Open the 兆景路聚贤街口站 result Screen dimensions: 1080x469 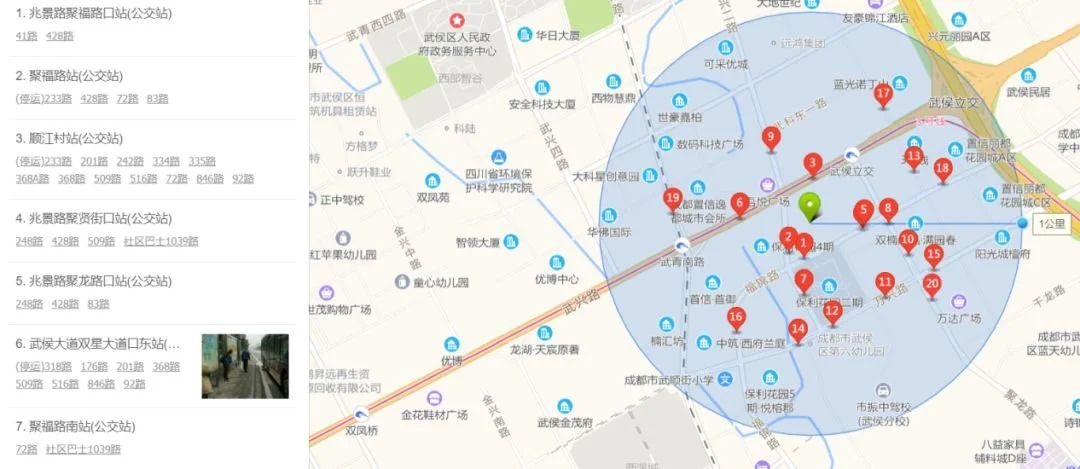[94, 219]
